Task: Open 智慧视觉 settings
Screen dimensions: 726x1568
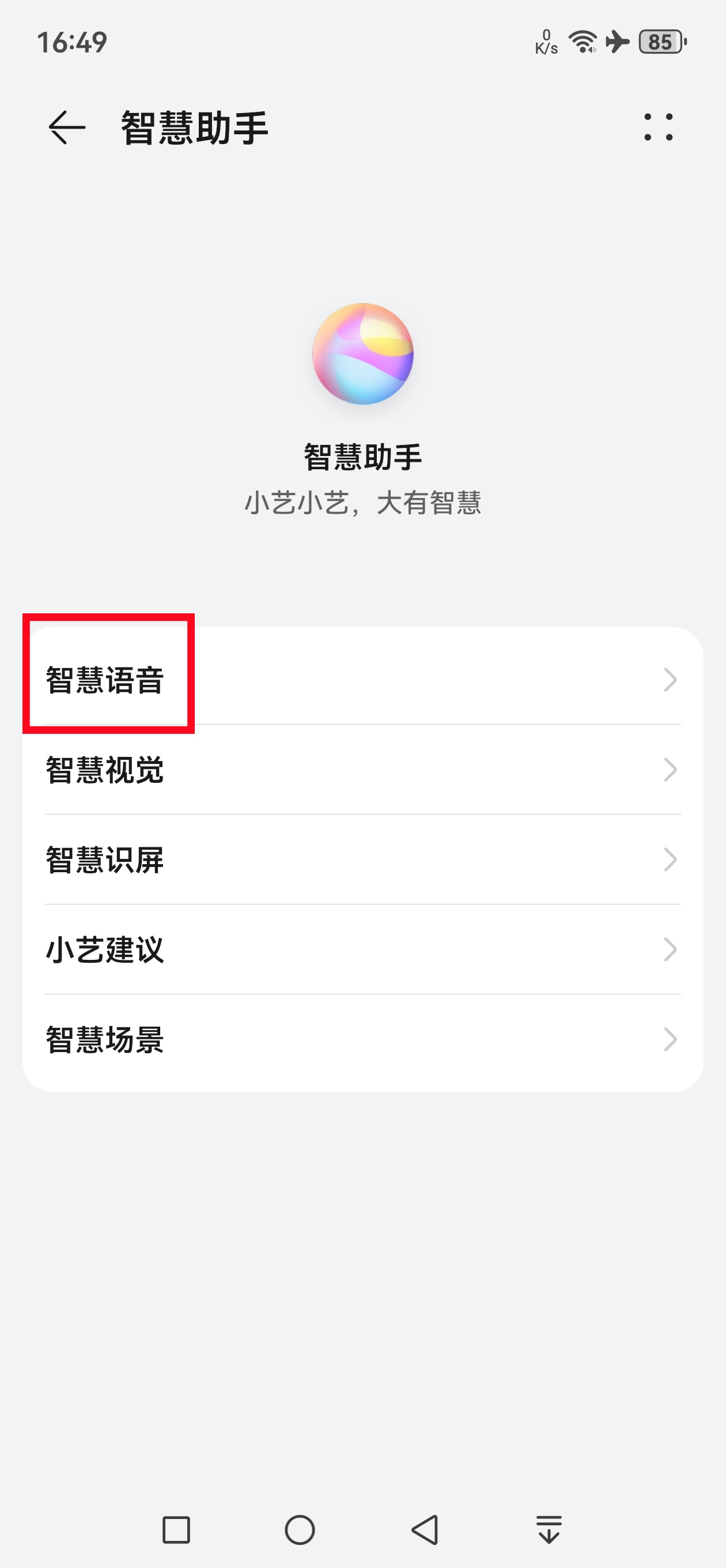Action: (362, 770)
